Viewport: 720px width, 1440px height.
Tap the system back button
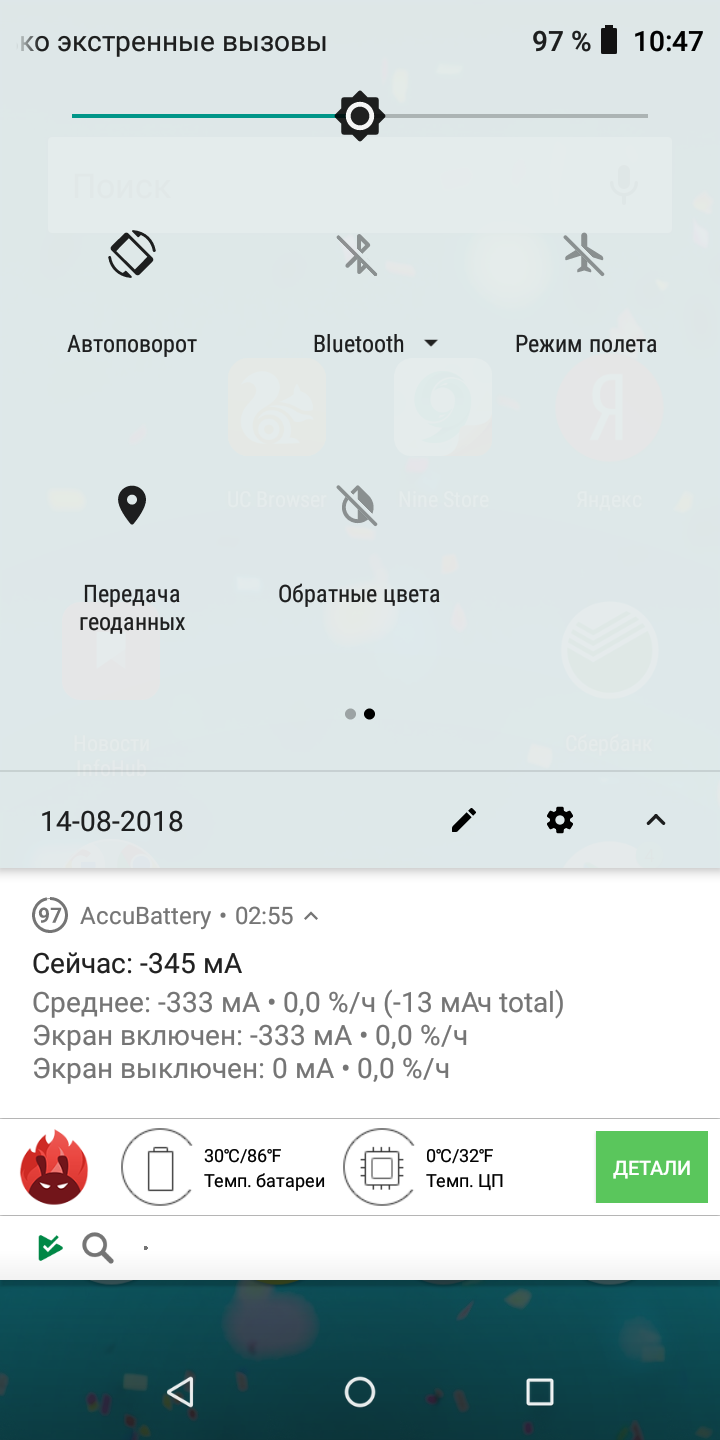[180, 1391]
